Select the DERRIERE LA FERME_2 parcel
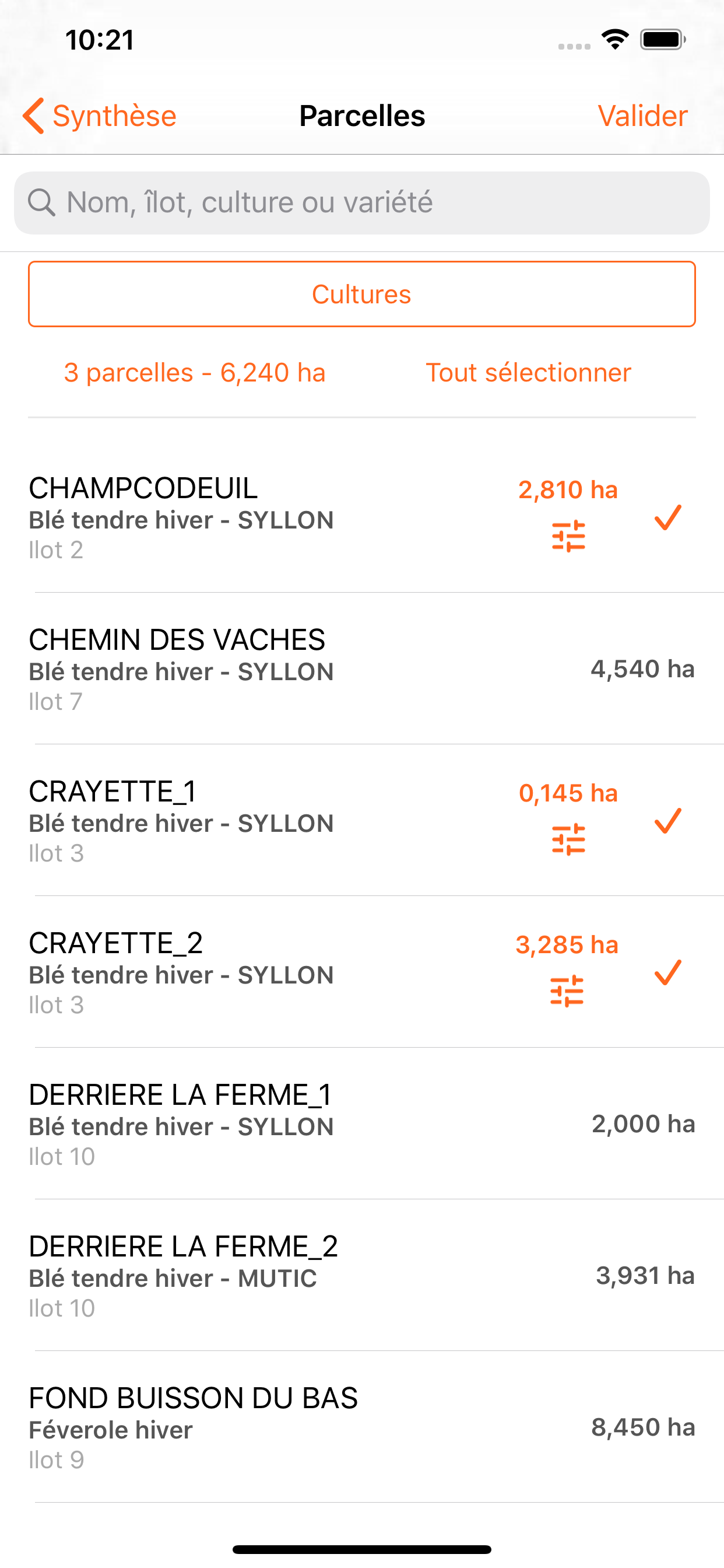This screenshot has width=724, height=1568. (x=362, y=1275)
